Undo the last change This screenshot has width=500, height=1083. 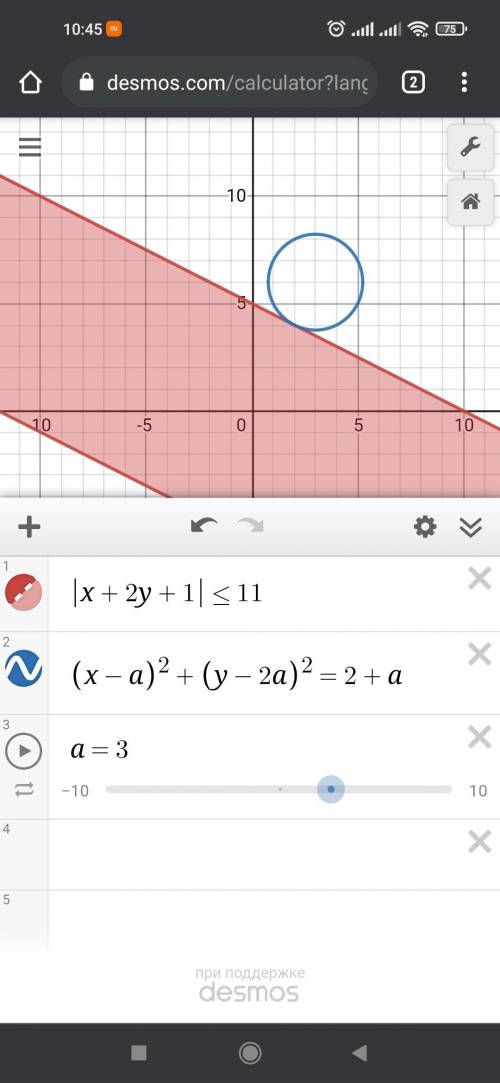point(204,526)
